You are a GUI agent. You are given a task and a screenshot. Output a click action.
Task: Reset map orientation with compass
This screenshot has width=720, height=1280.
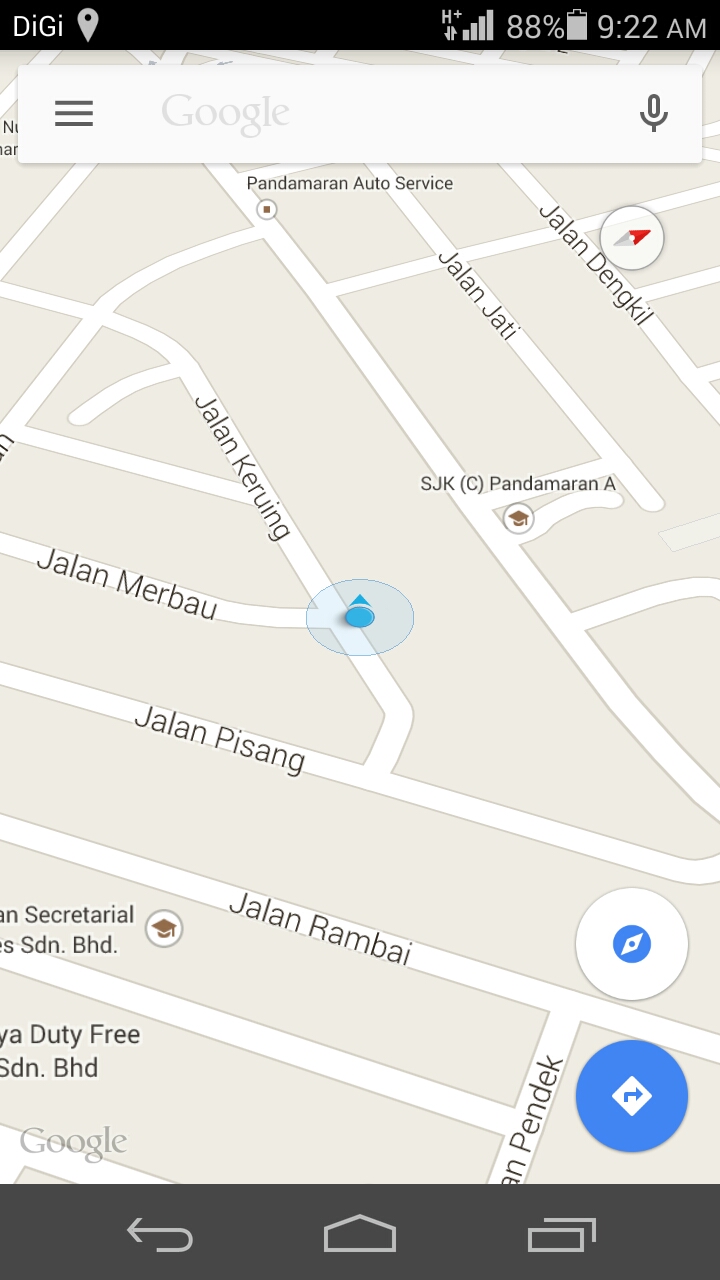click(x=632, y=238)
